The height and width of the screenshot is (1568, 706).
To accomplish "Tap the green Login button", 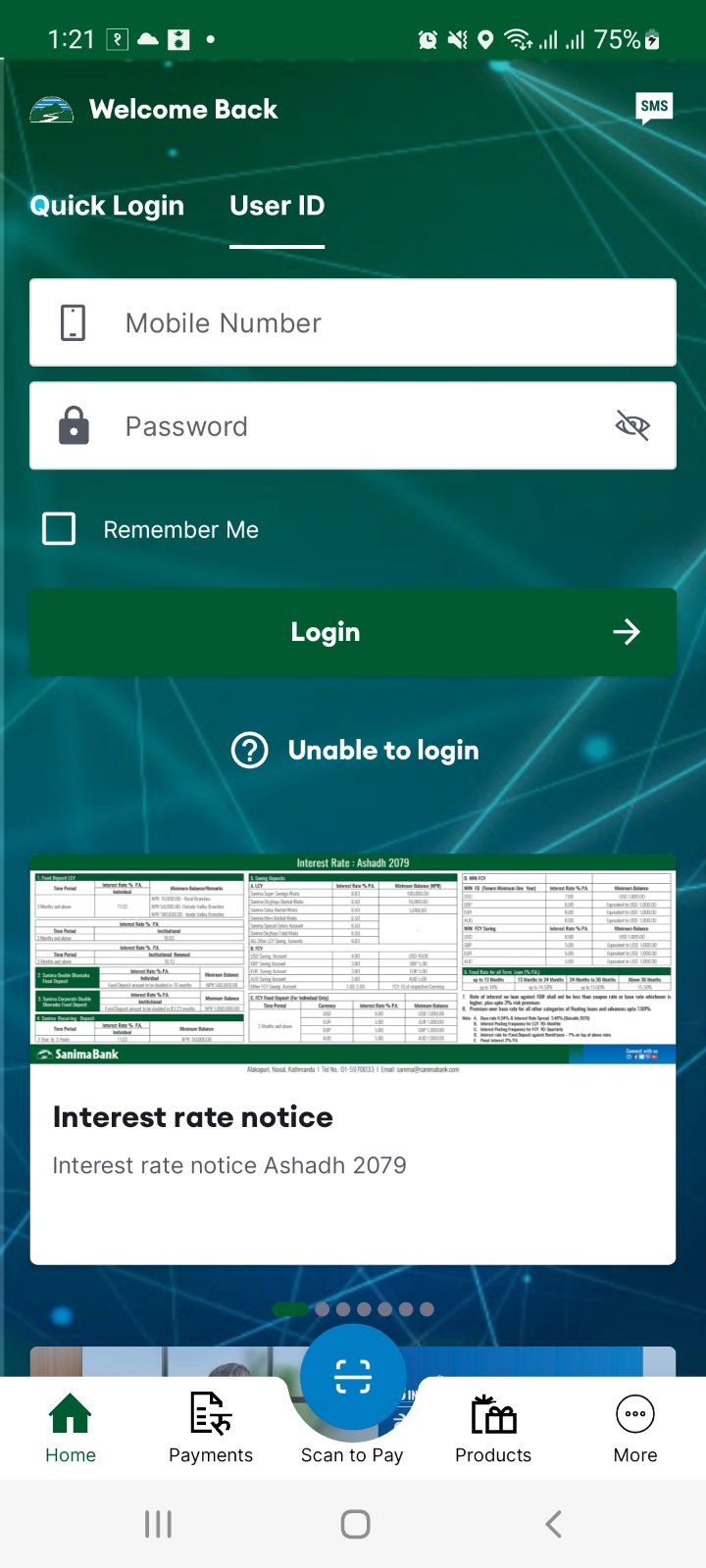I will (353, 632).
